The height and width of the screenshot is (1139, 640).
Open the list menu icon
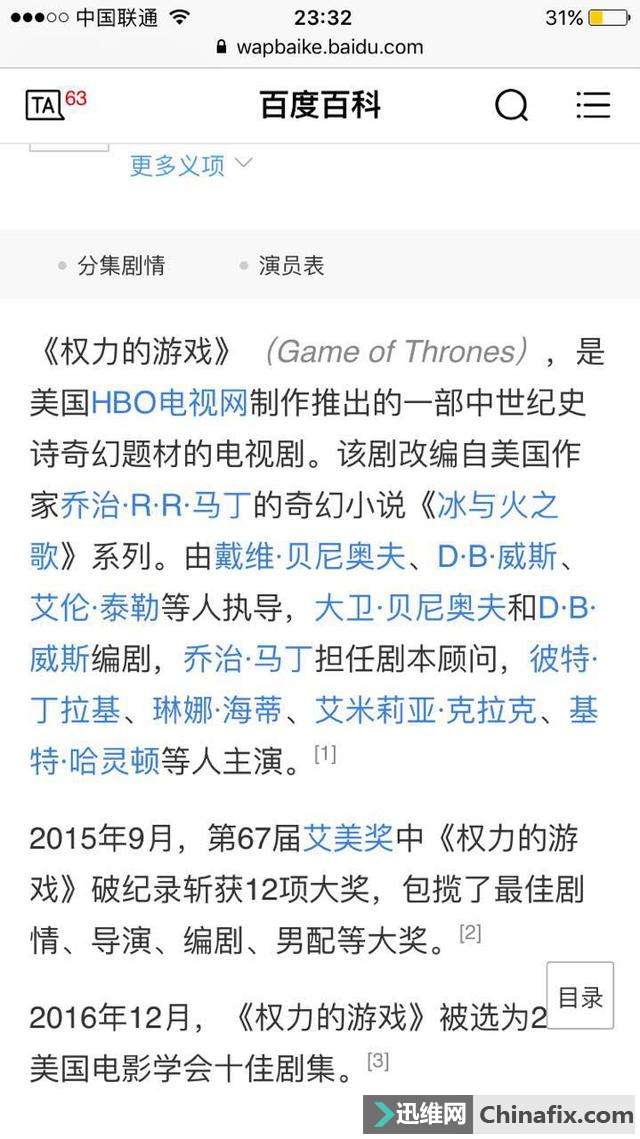coord(592,104)
